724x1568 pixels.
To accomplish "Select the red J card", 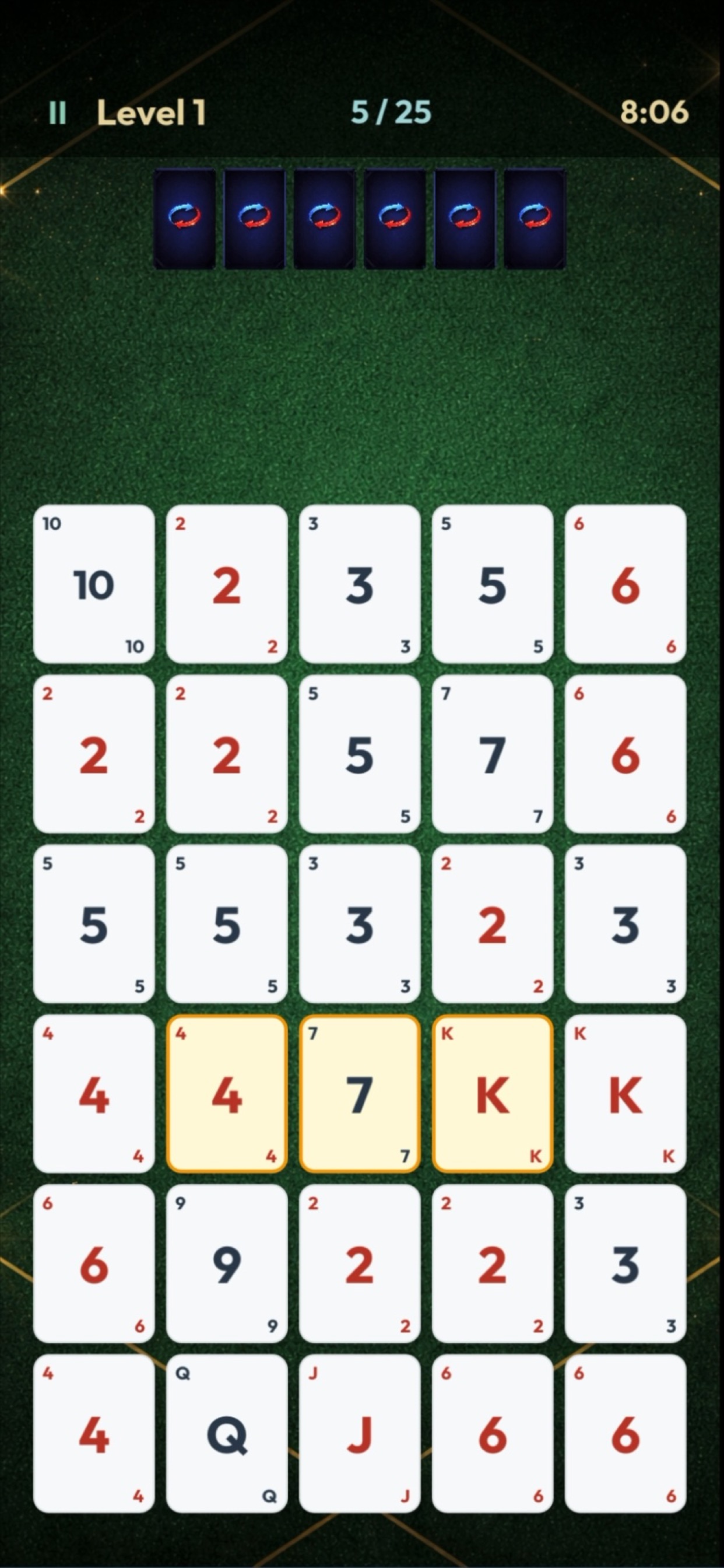I will point(359,1434).
